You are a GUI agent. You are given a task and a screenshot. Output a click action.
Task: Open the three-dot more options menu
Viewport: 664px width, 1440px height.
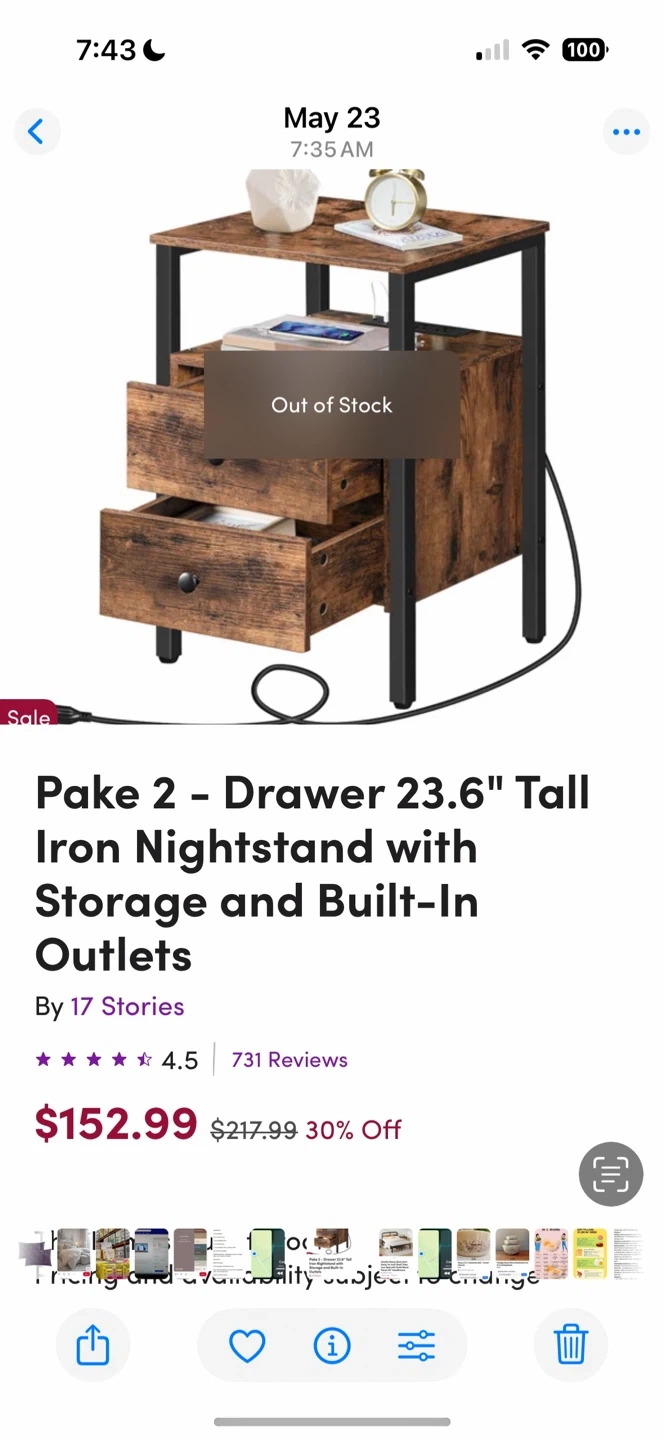(626, 132)
